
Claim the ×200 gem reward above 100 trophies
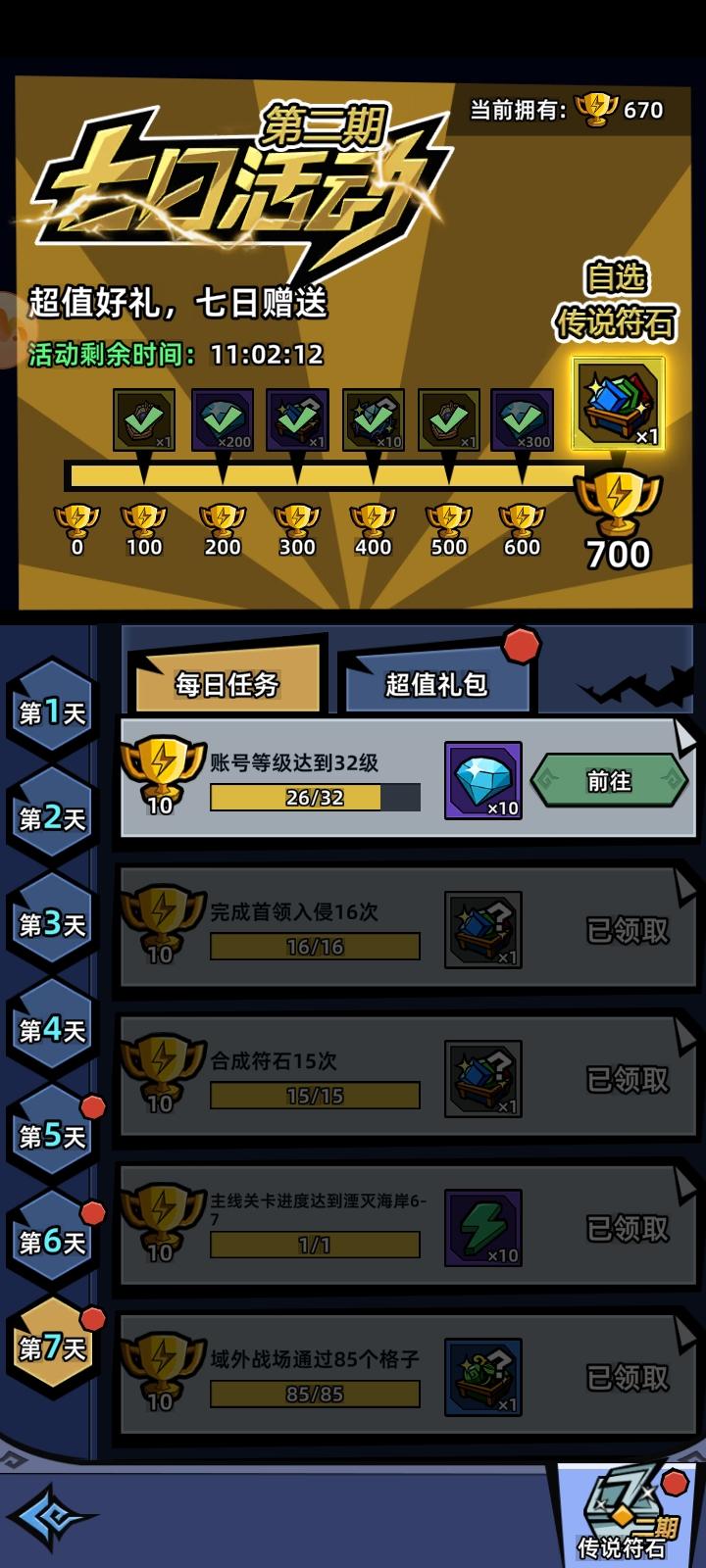pyautogui.click(x=219, y=416)
